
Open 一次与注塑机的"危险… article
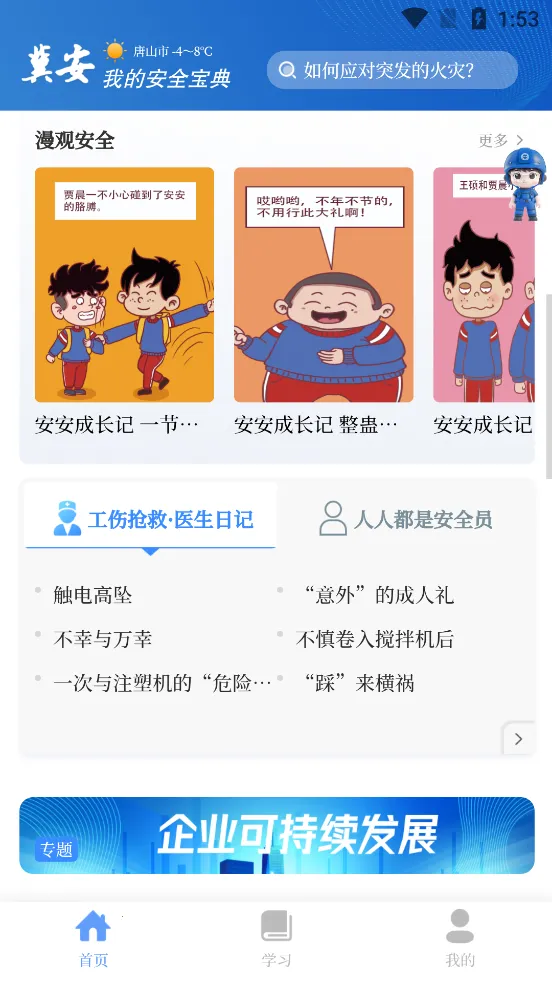pyautogui.click(x=162, y=683)
